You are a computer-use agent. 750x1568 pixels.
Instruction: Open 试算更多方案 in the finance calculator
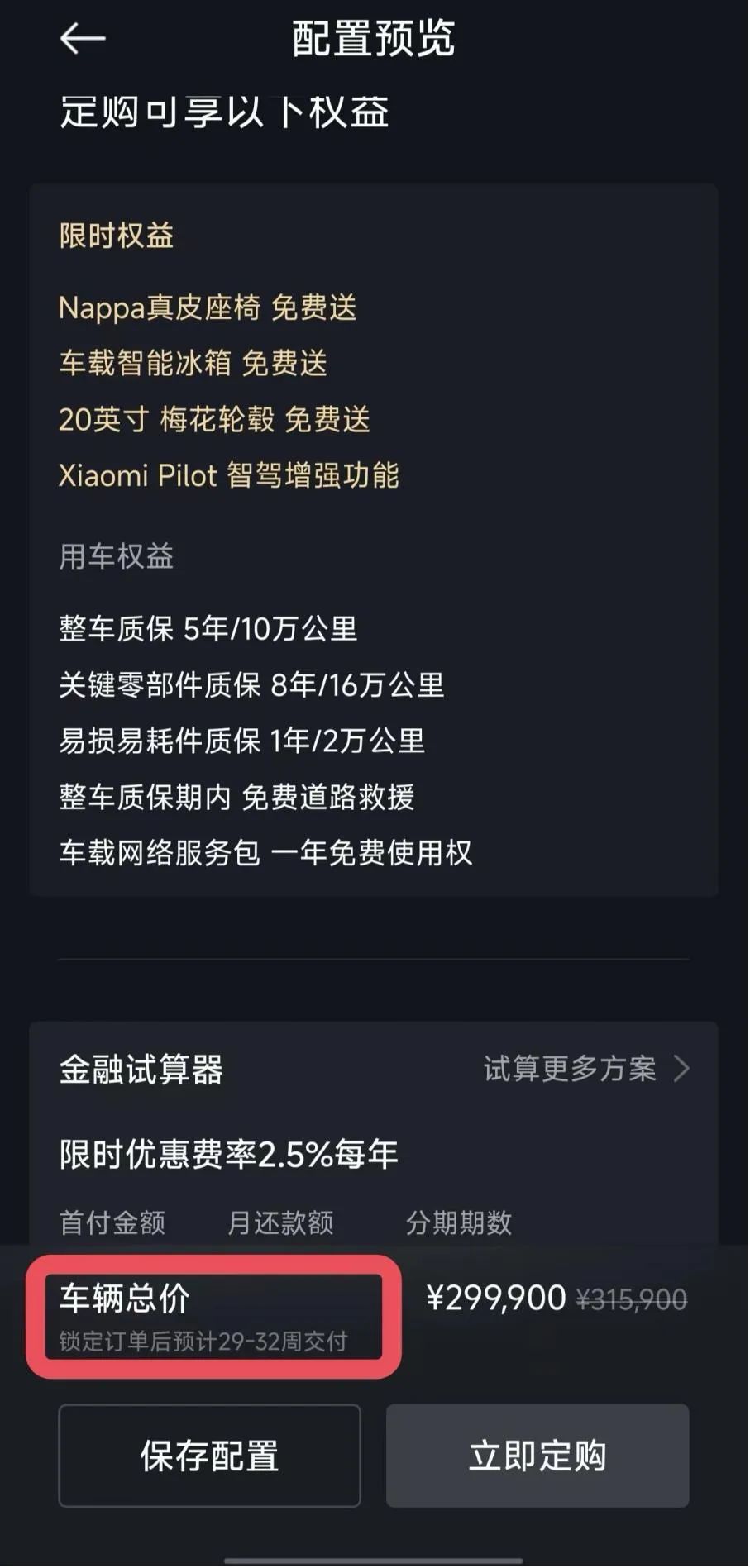tap(586, 1069)
